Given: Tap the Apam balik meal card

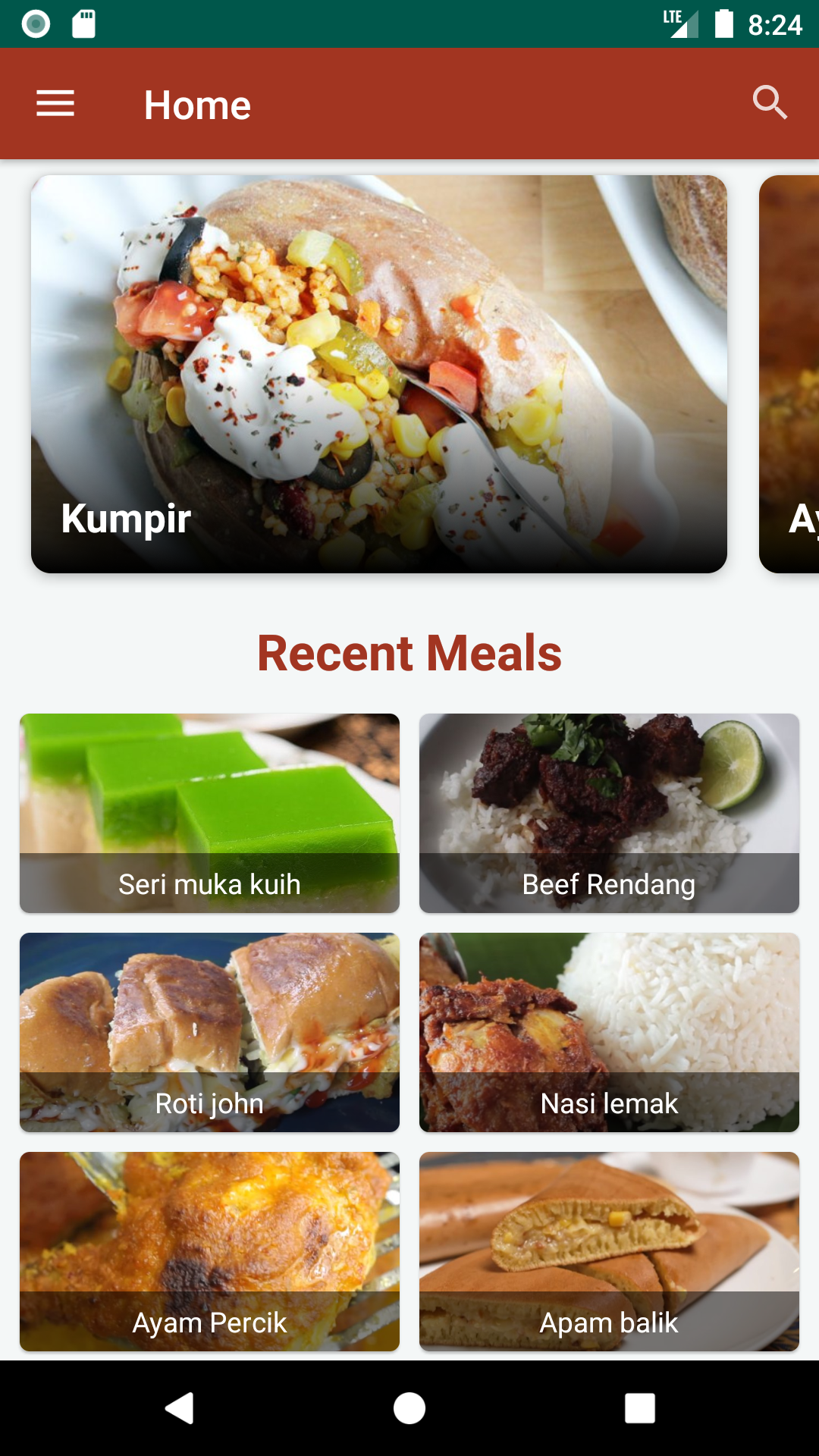Looking at the screenshot, I should coord(609,1251).
